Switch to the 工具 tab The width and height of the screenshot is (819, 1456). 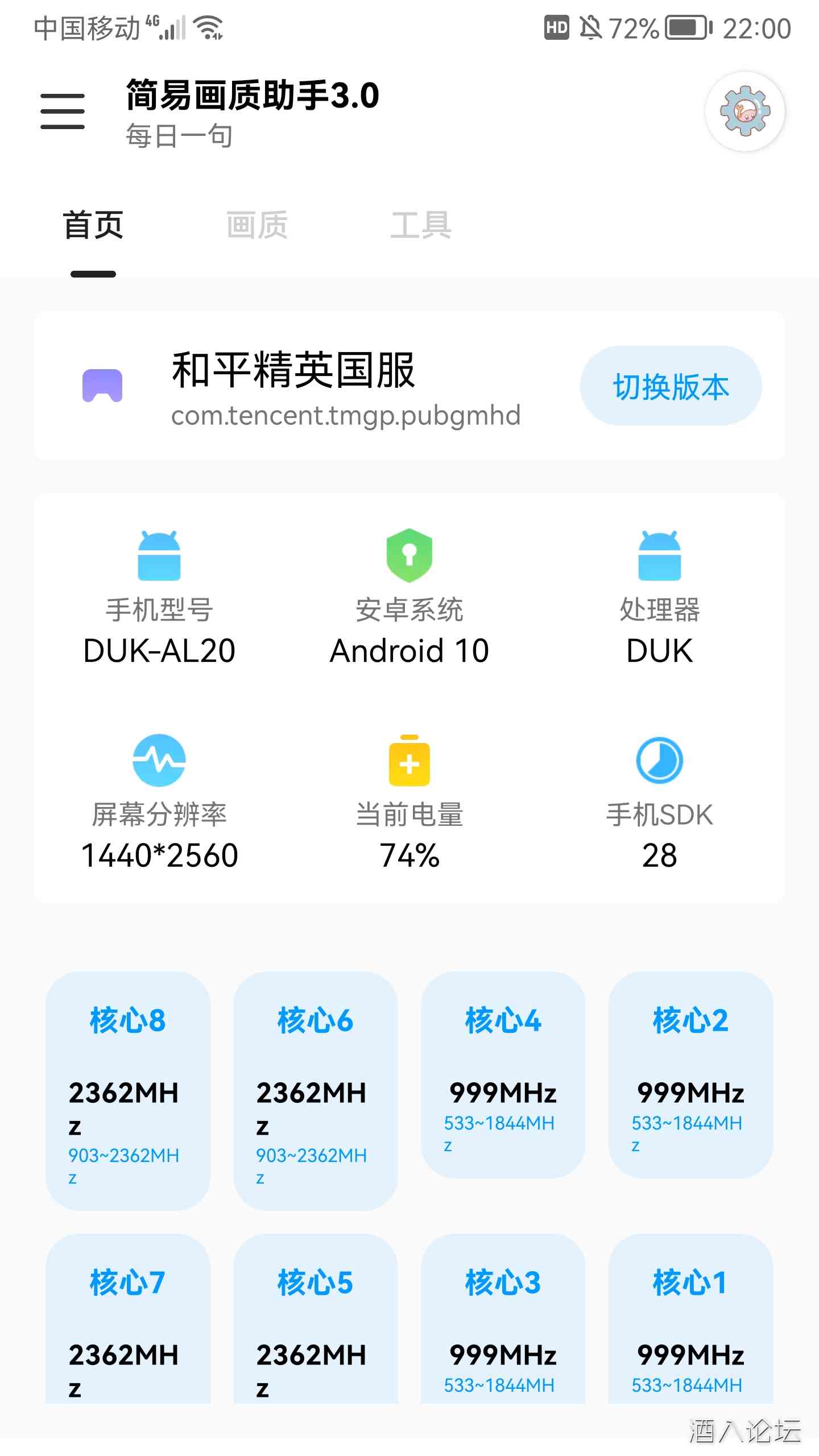[421, 225]
